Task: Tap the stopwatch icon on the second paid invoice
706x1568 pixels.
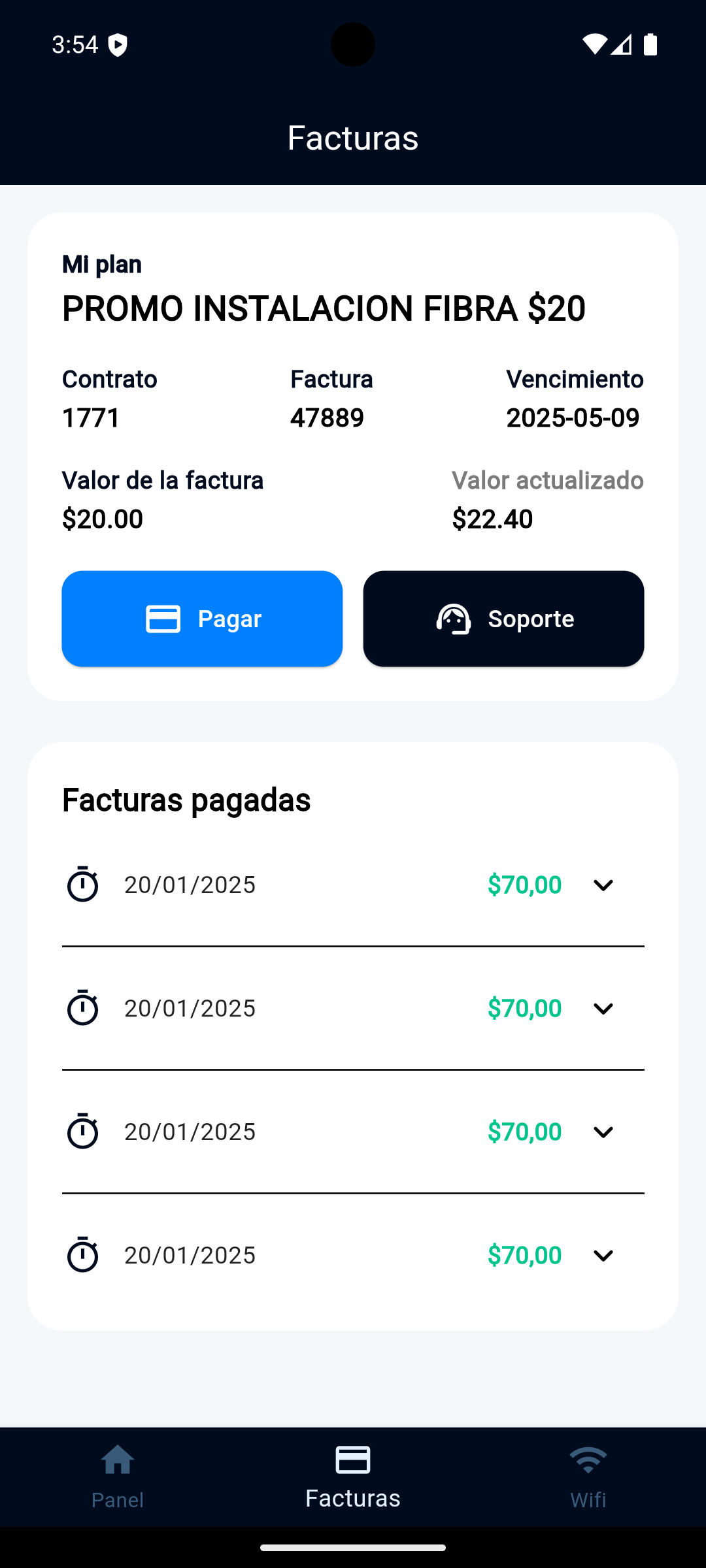Action: tap(82, 1008)
